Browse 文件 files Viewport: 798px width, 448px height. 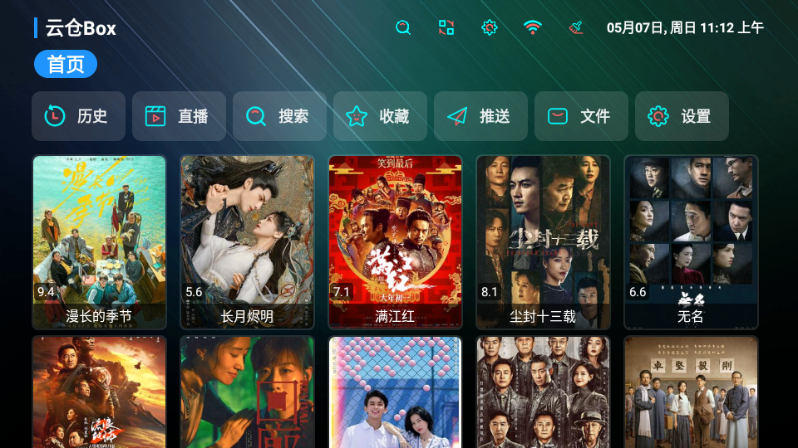point(581,116)
